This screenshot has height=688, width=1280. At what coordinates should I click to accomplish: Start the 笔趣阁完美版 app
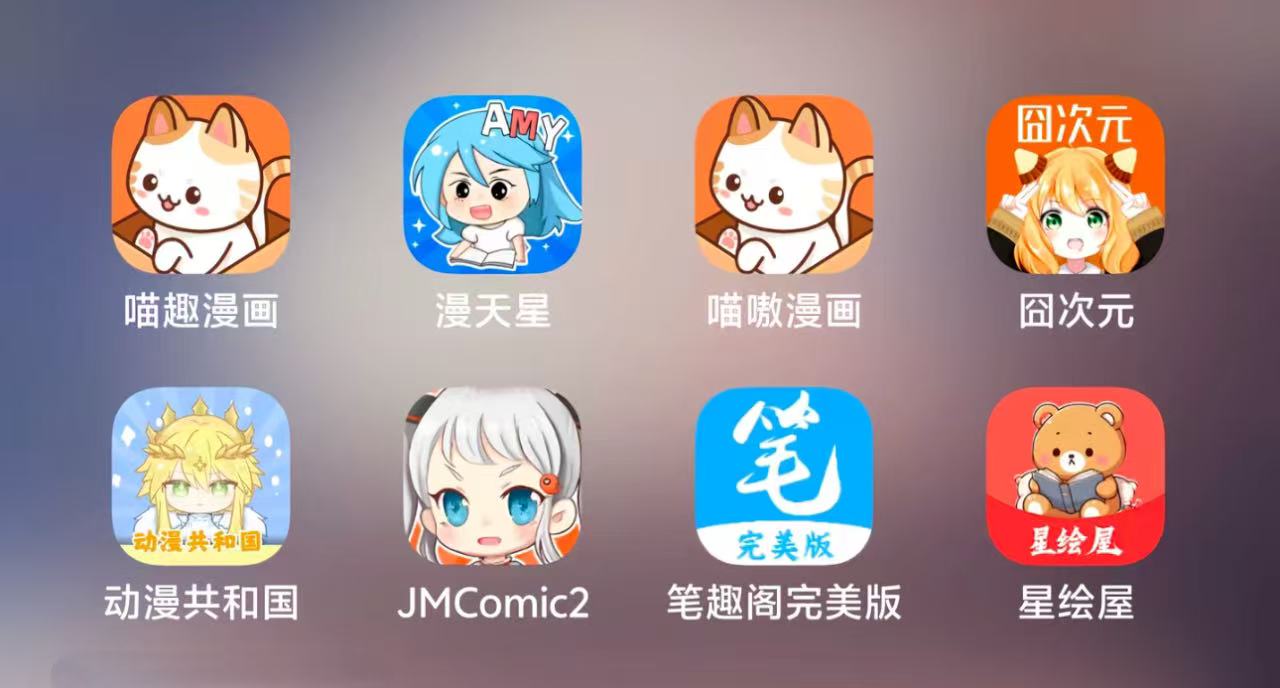784,476
